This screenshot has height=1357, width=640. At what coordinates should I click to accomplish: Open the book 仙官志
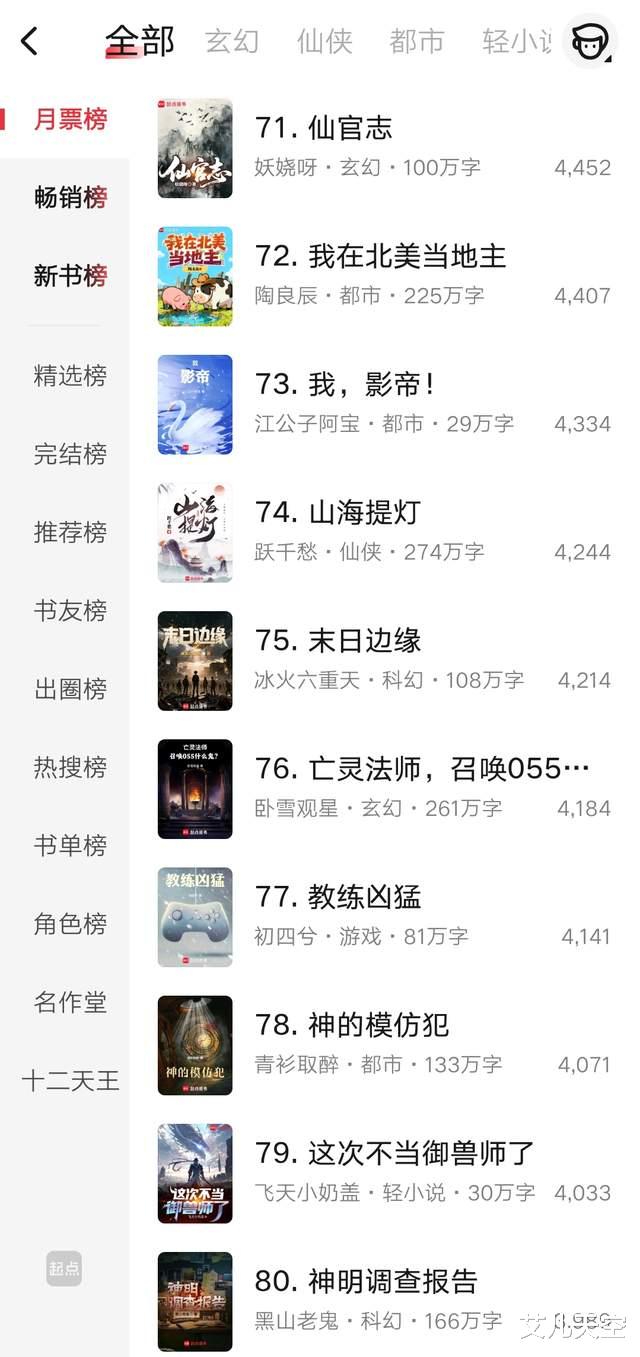[x=324, y=128]
